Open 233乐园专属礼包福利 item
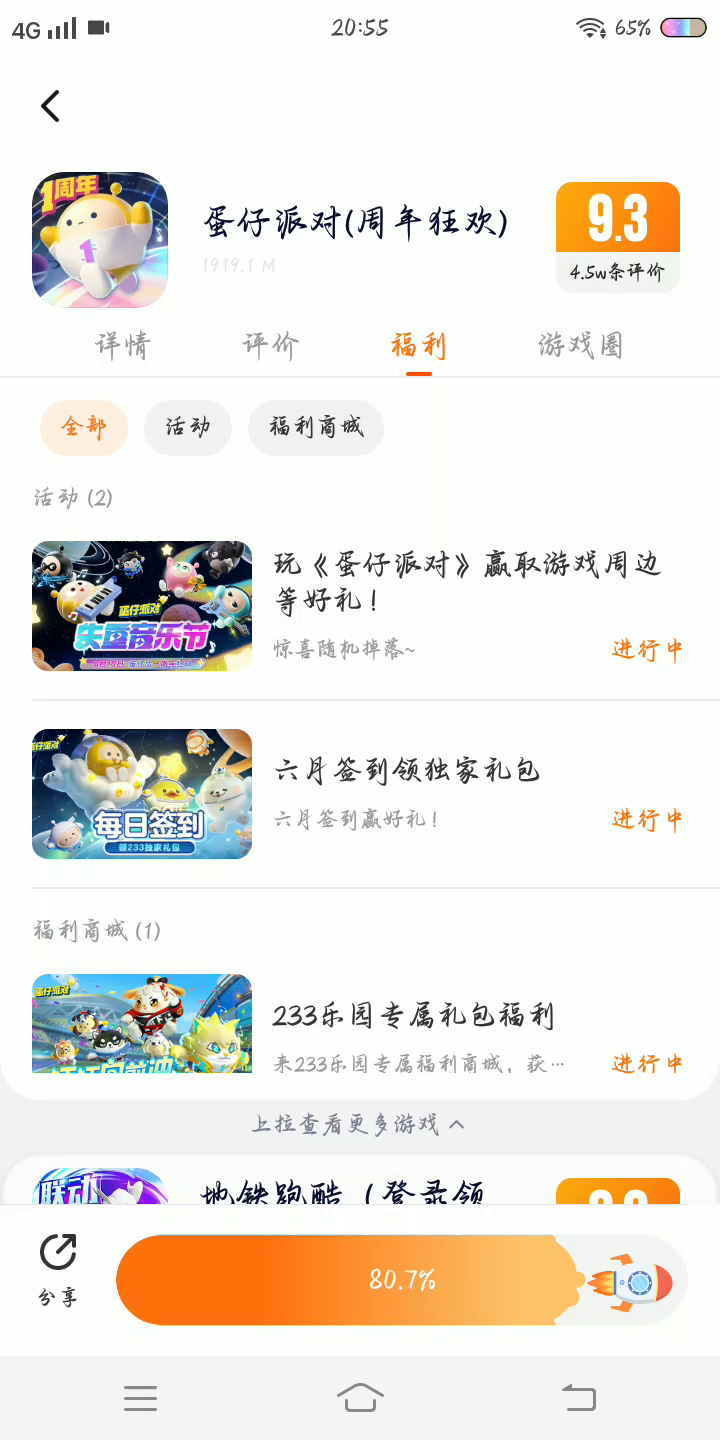The height and width of the screenshot is (1440, 720). 413,1017
